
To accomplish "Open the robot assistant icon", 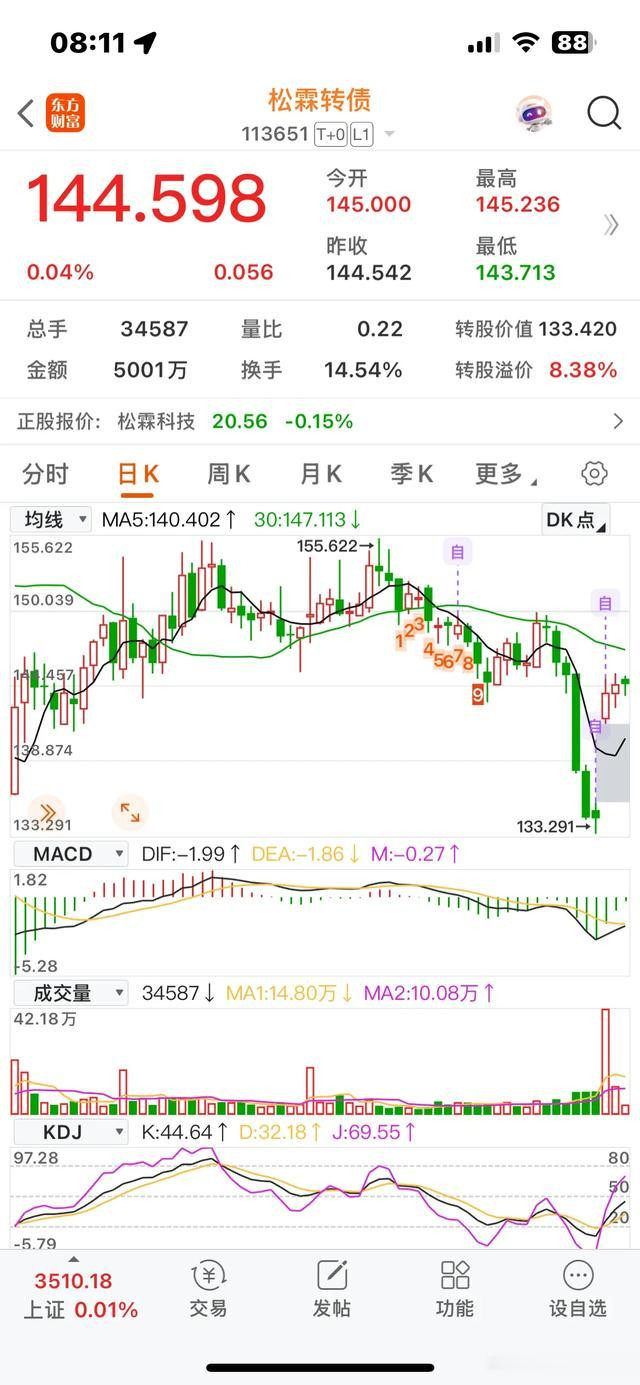I will click(x=534, y=114).
